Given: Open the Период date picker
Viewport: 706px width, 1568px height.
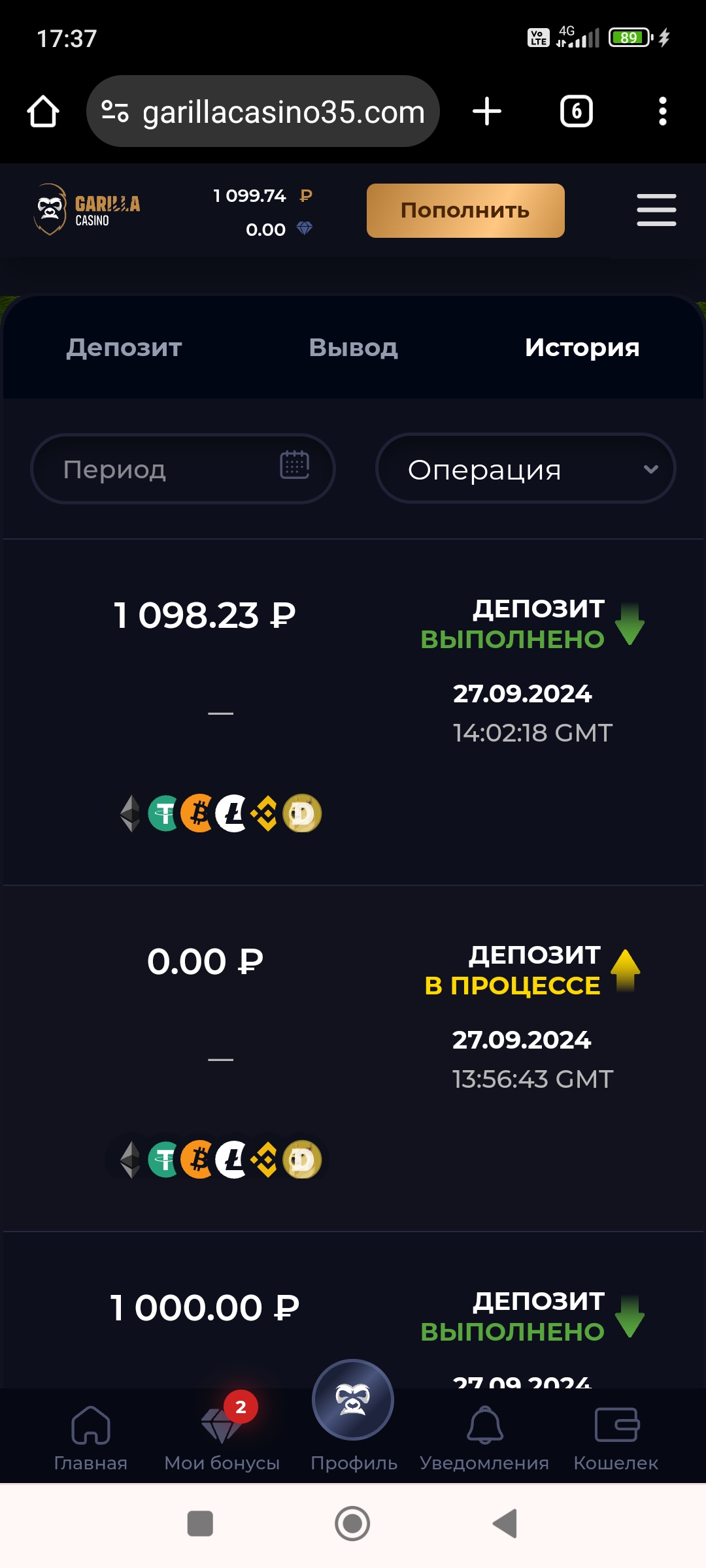Looking at the screenshot, I should (x=183, y=468).
